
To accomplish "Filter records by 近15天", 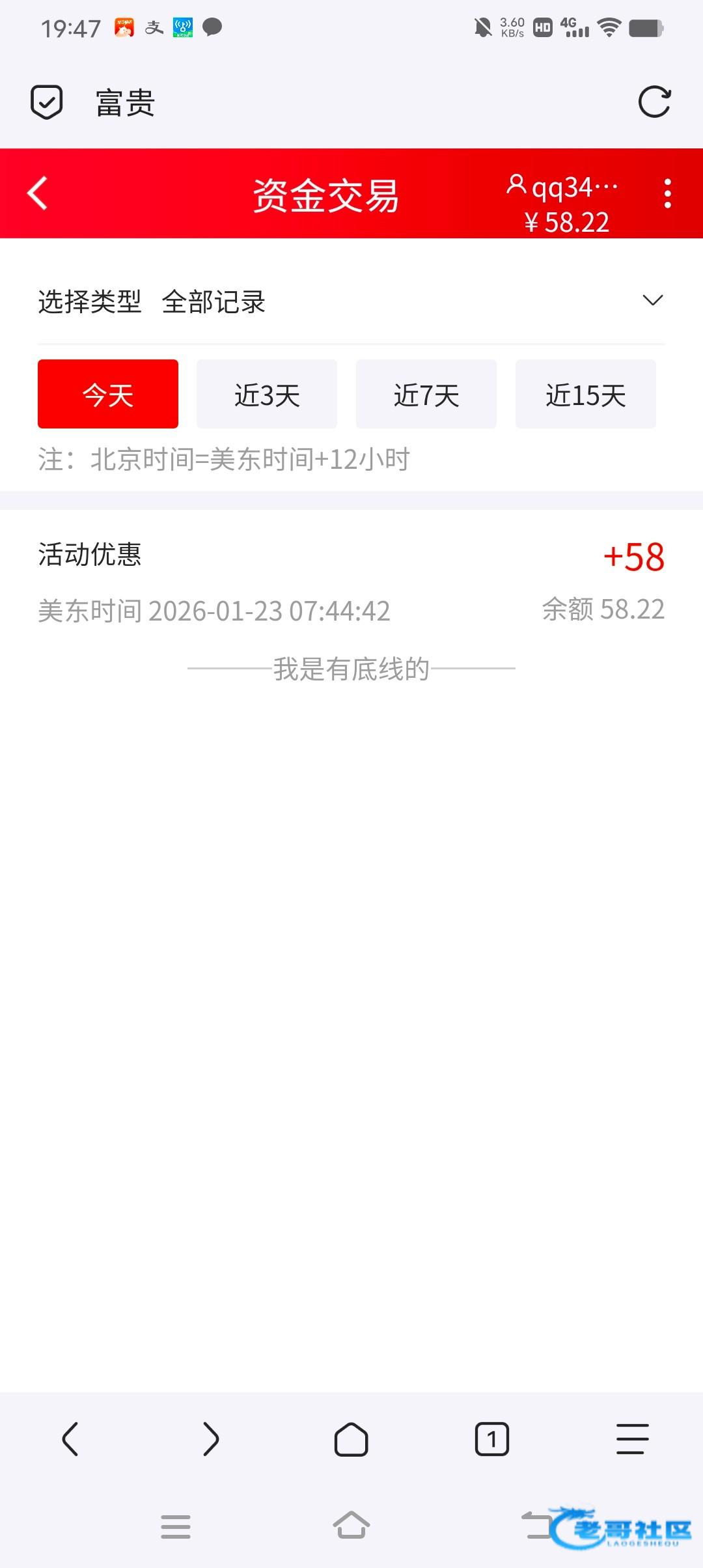I will point(585,394).
